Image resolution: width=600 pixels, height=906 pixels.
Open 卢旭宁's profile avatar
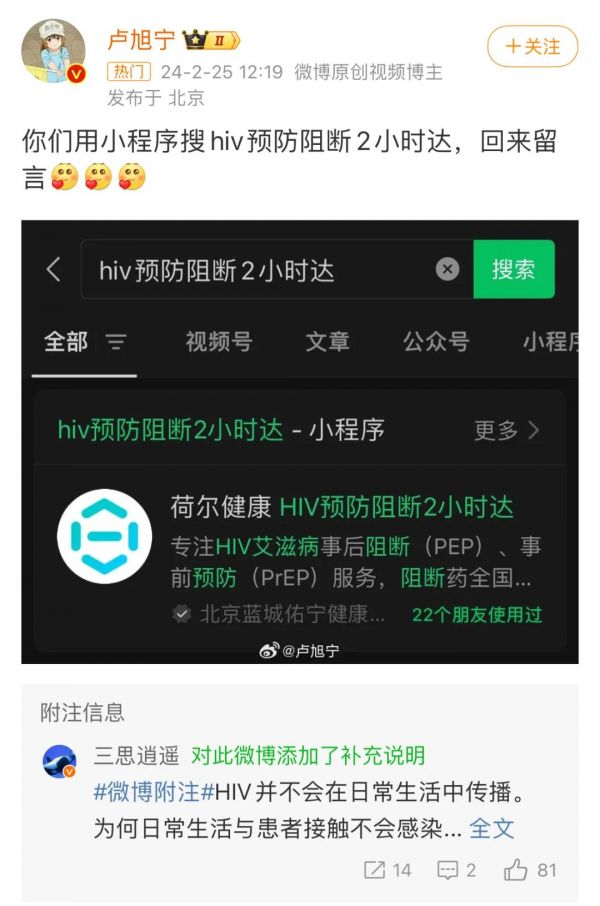coord(54,51)
